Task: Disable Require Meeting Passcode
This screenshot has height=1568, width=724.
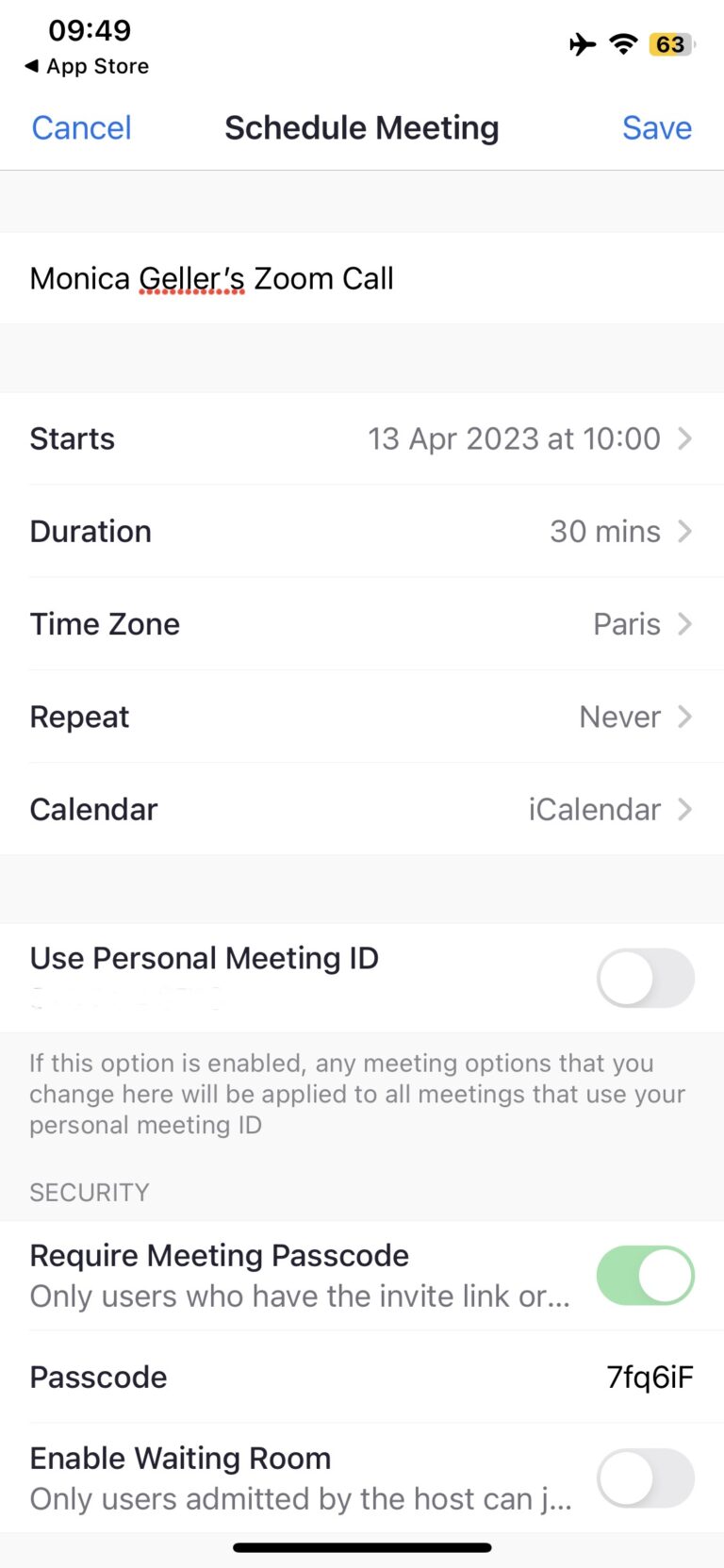Action: click(645, 1275)
